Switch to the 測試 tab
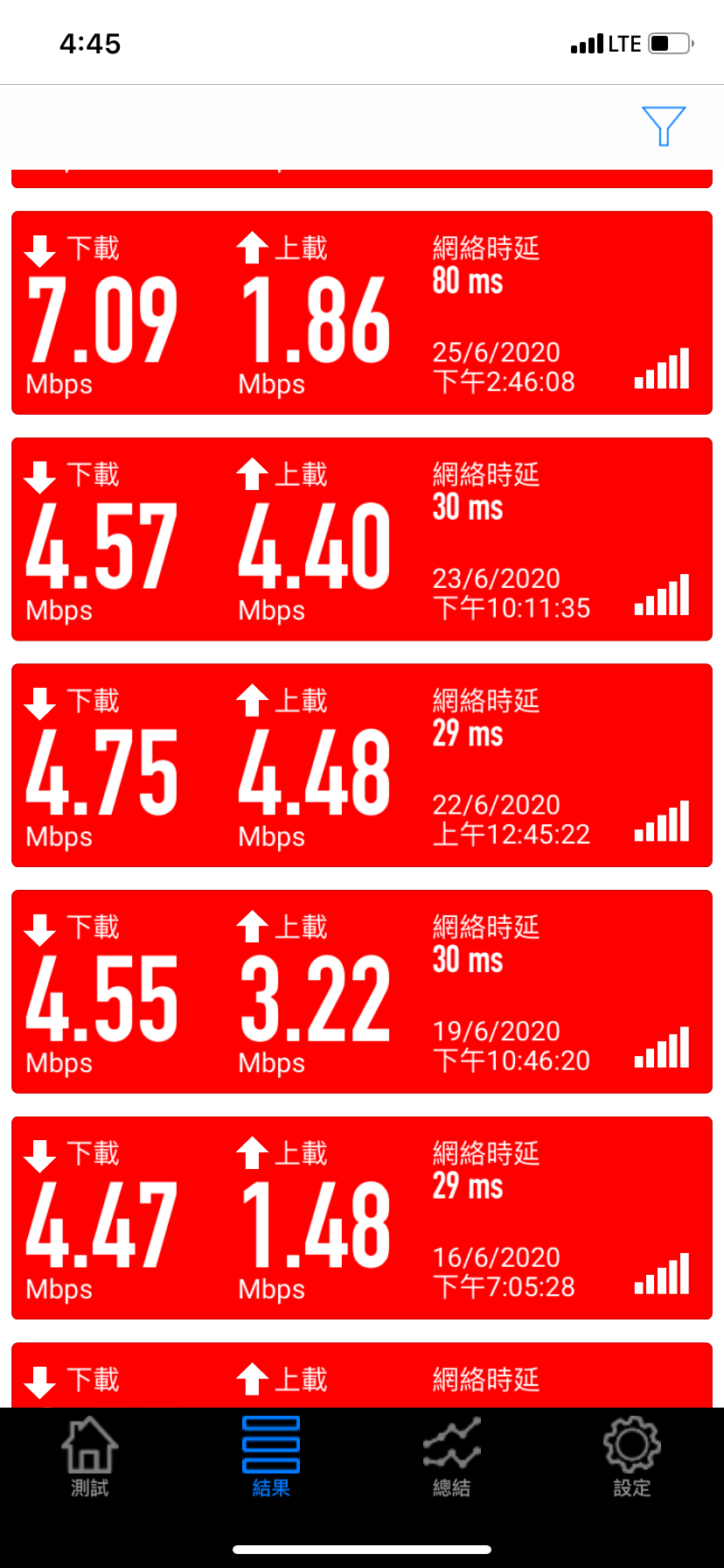 coord(90,1456)
